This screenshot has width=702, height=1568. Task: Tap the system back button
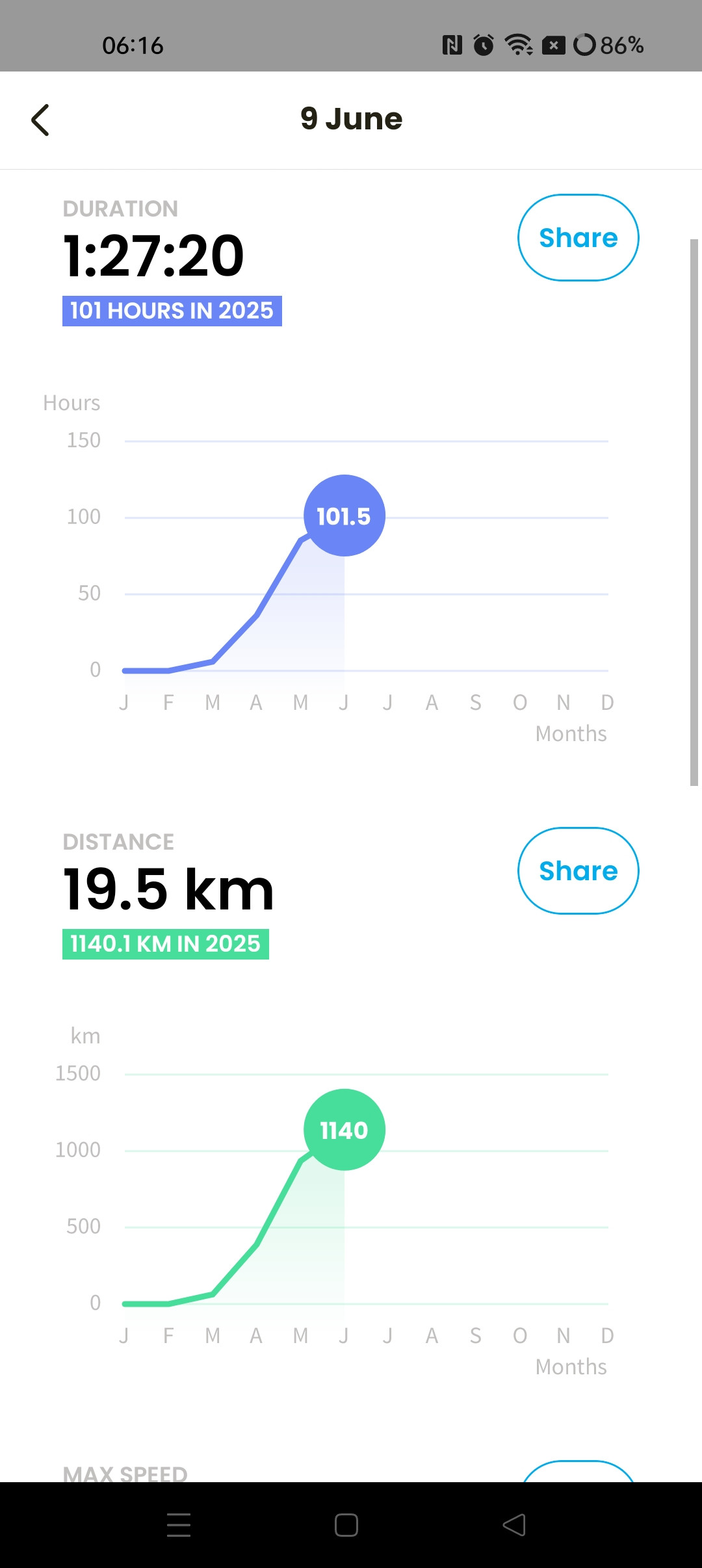[x=514, y=1525]
